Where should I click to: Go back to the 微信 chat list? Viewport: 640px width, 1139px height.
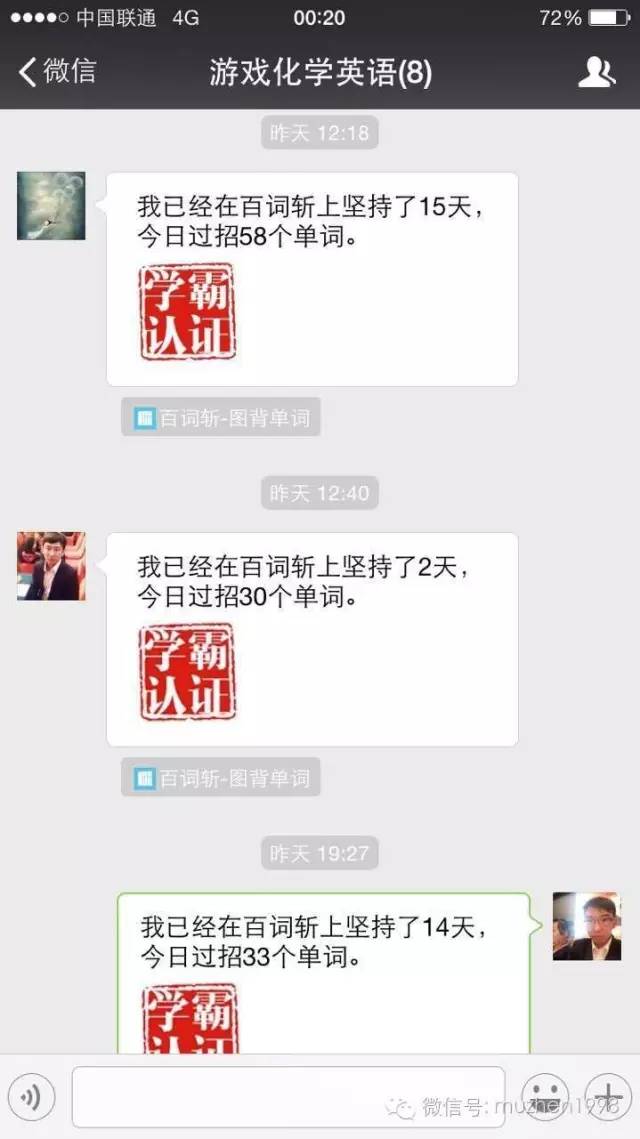[57, 72]
